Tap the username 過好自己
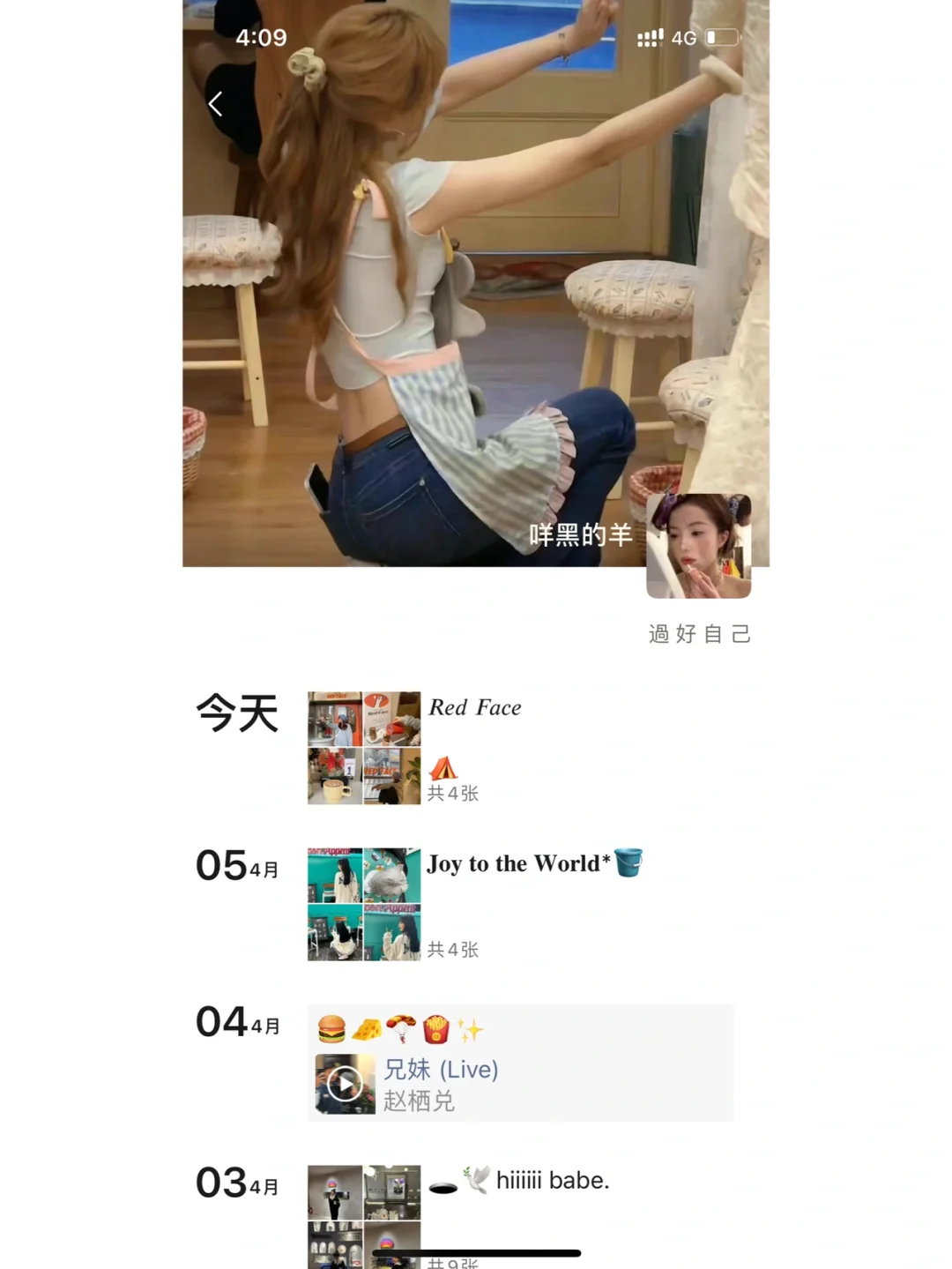 [x=697, y=633]
